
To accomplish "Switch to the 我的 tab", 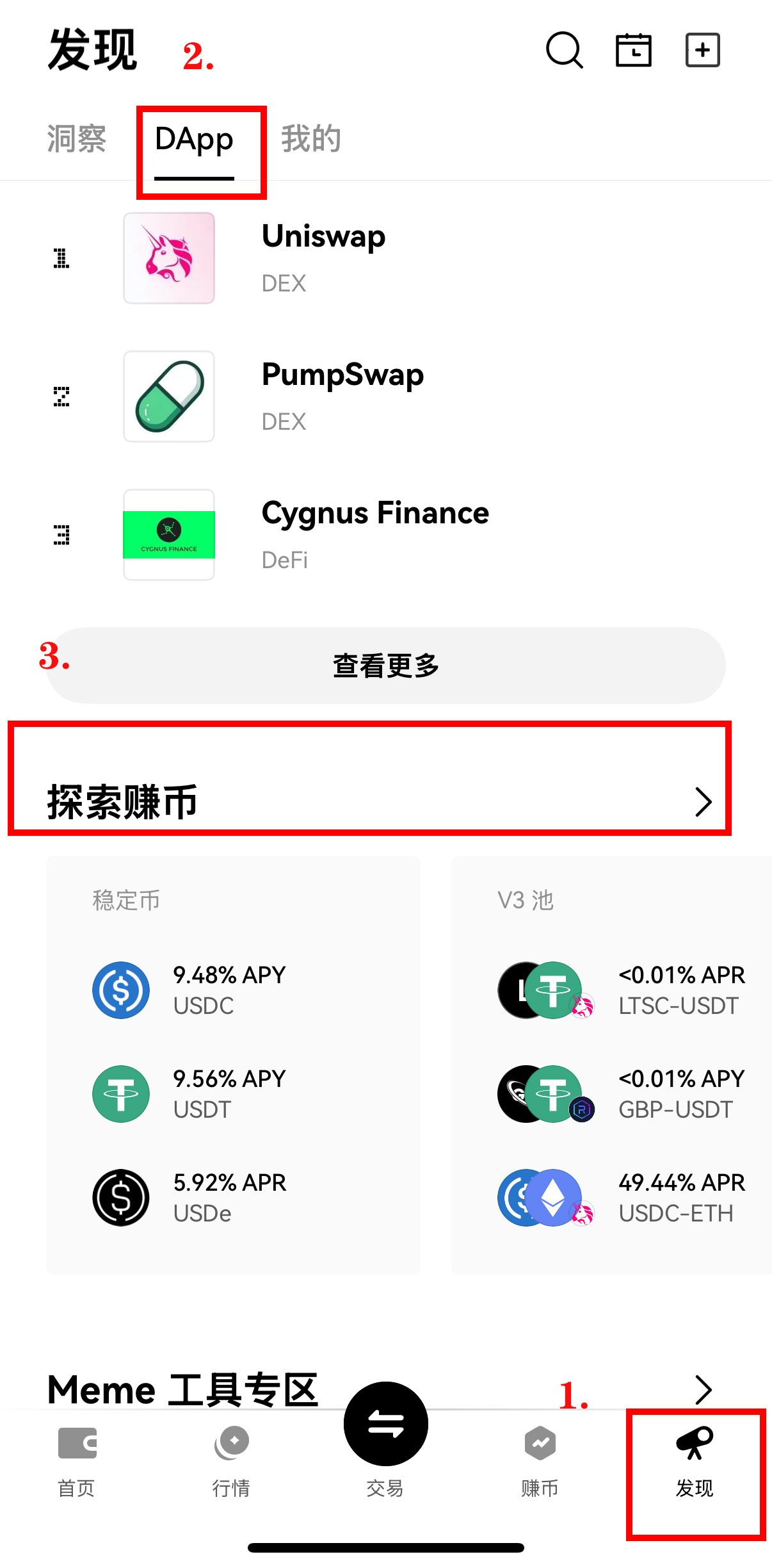I will tap(311, 139).
